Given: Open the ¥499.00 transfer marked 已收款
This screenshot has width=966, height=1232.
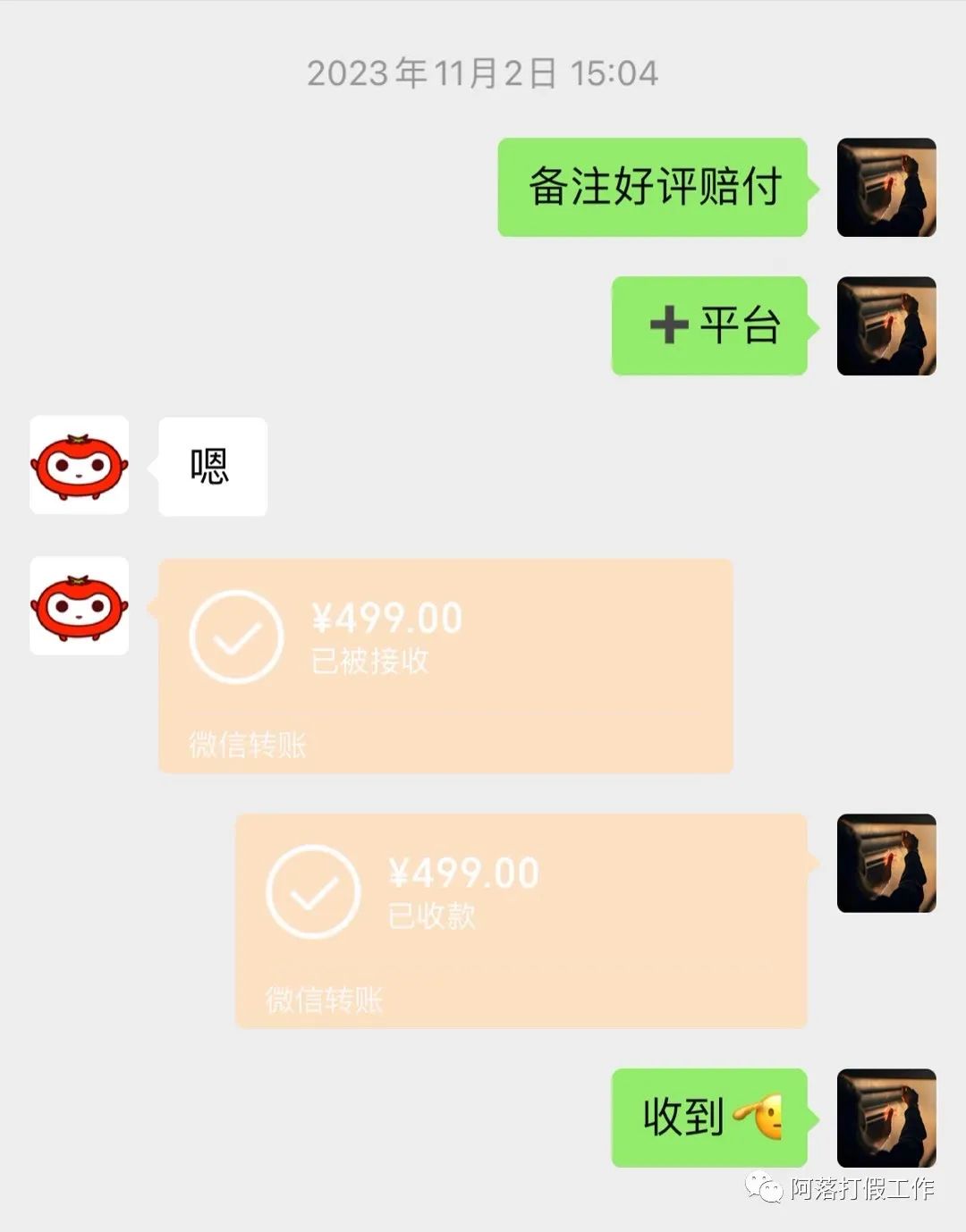Looking at the screenshot, I should [x=521, y=920].
